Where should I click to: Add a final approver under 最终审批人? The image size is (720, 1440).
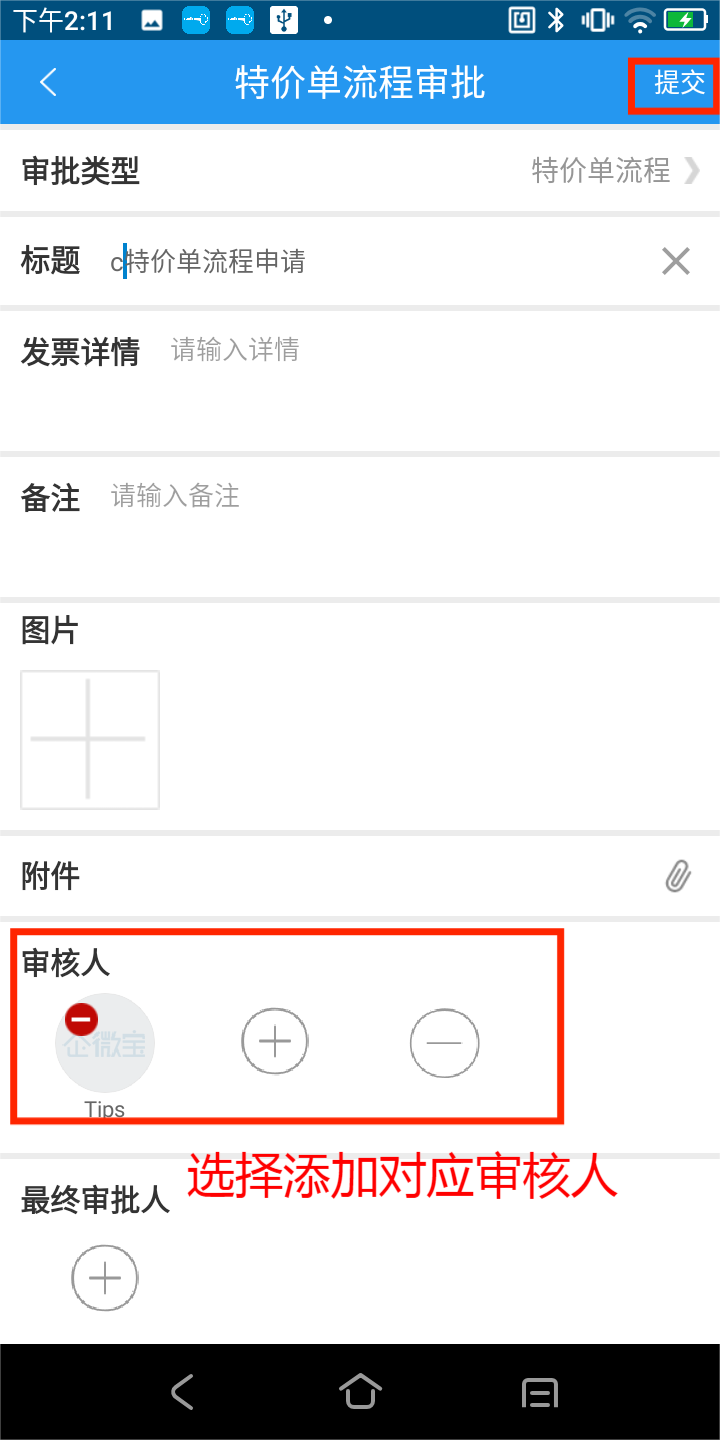[105, 1278]
